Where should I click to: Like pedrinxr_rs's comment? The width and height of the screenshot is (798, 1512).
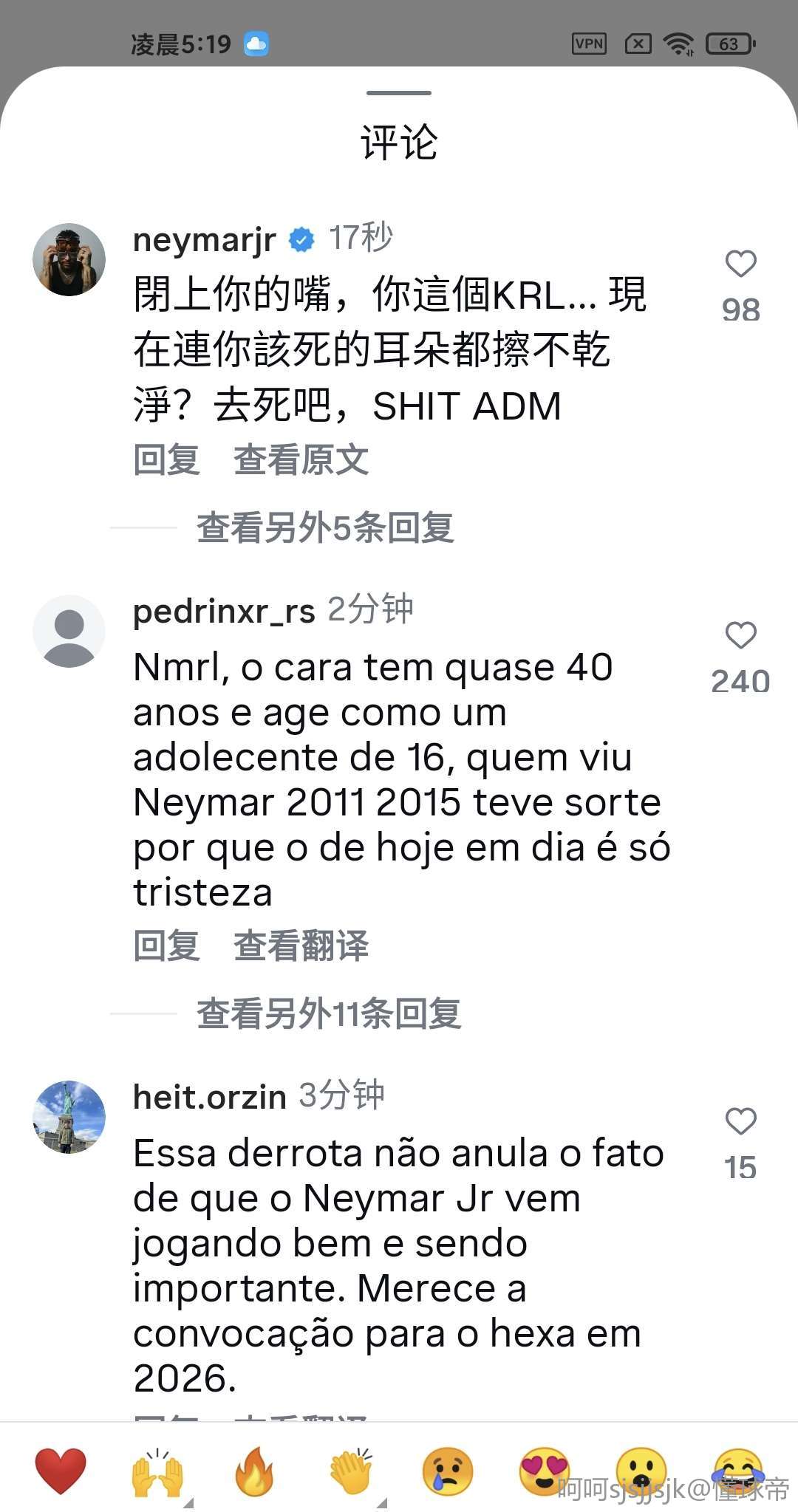(x=740, y=635)
